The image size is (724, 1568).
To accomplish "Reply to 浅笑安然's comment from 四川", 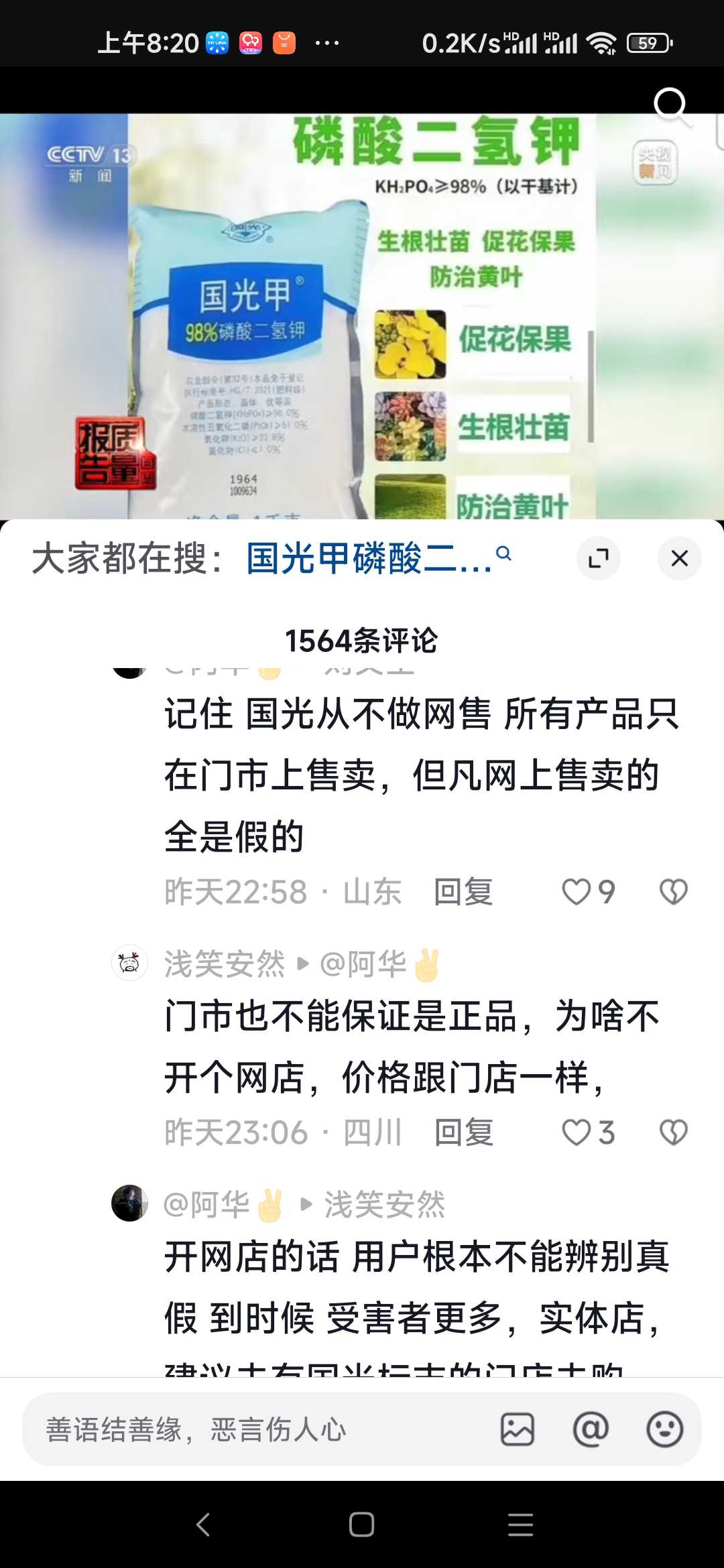I will point(463,1132).
